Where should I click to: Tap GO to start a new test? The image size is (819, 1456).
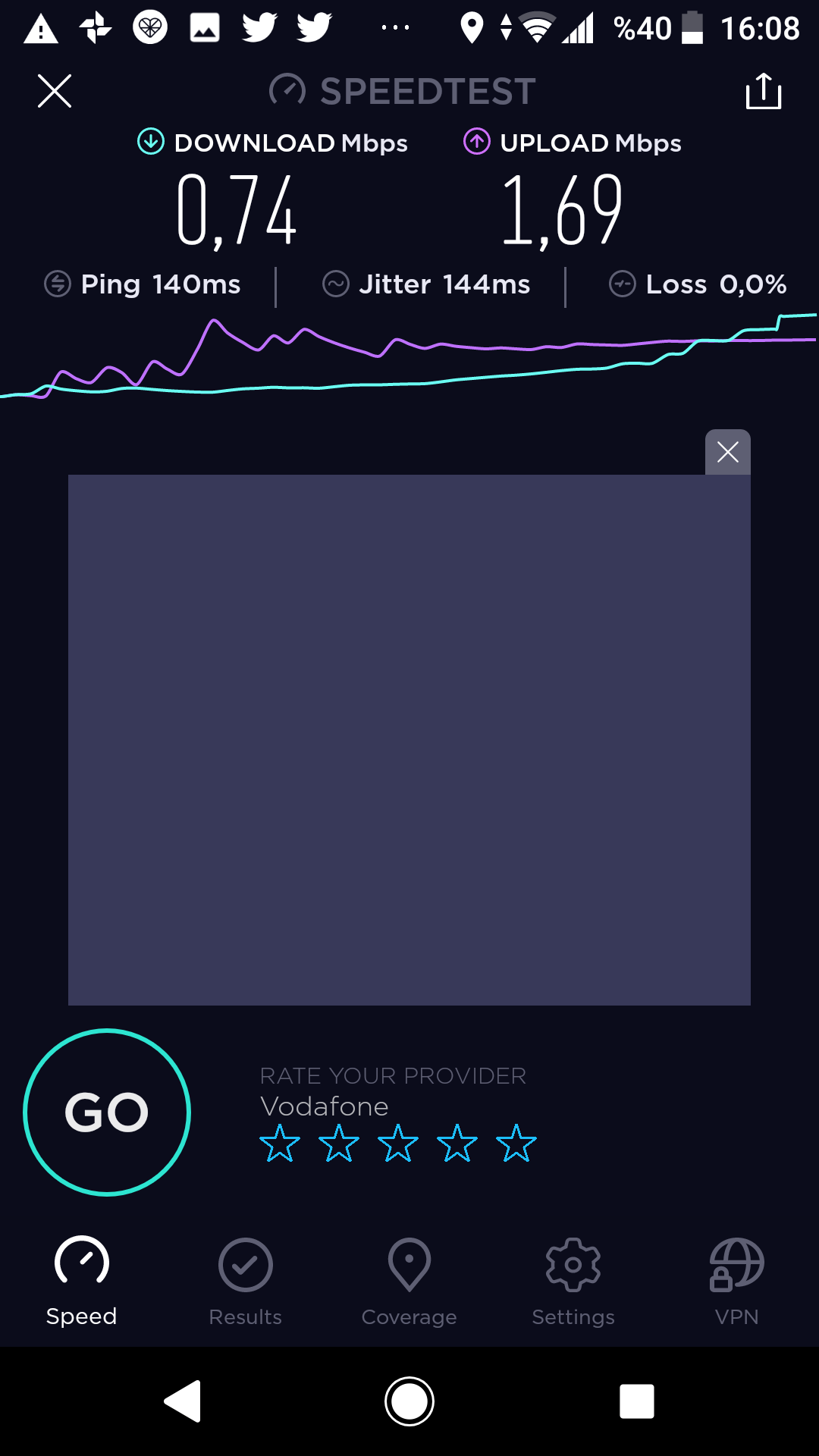coord(107,1112)
